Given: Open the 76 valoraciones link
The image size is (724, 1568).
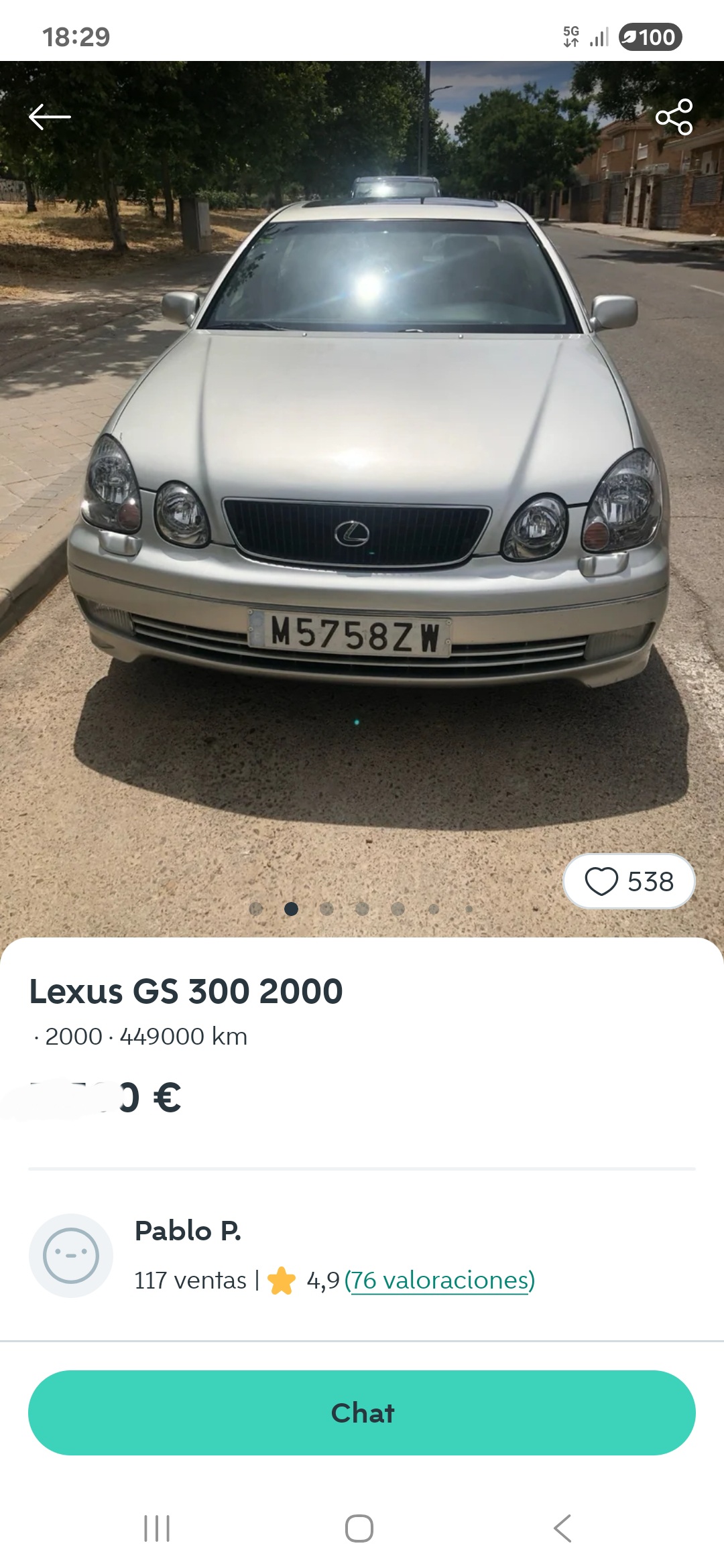Looking at the screenshot, I should (440, 1280).
